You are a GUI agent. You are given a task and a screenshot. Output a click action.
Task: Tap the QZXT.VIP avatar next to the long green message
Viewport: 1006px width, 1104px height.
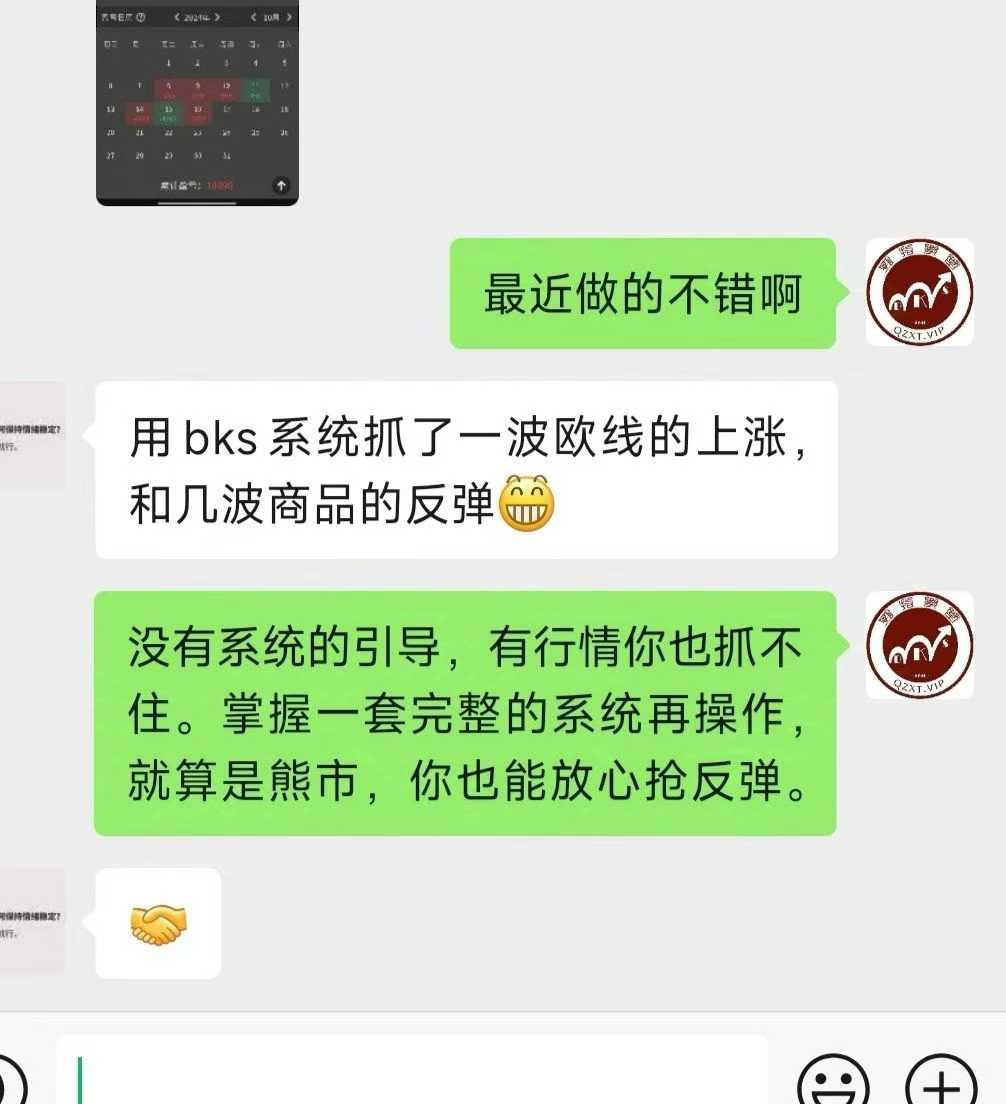tap(918, 645)
